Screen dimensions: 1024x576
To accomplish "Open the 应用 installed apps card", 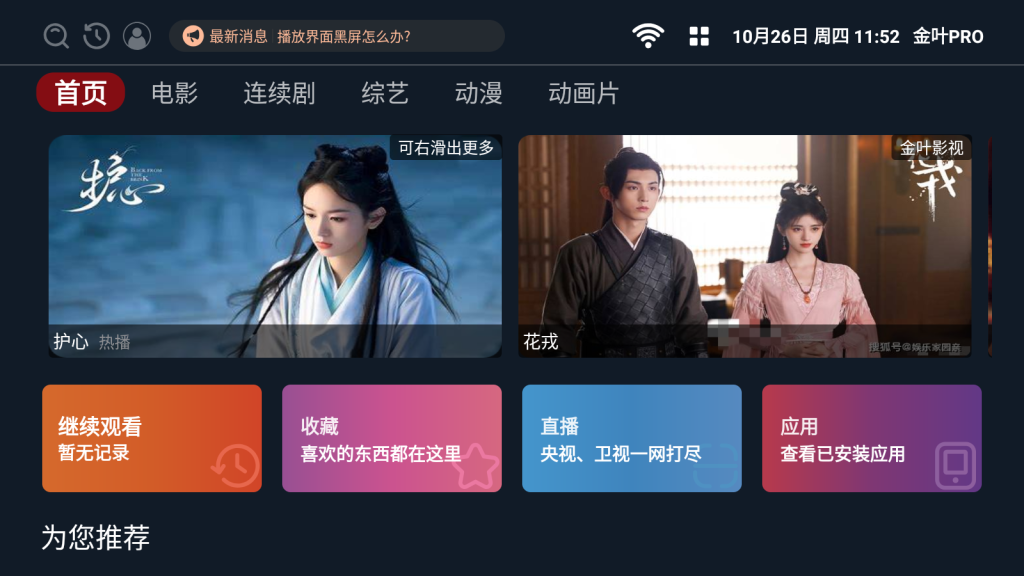I will tap(872, 439).
